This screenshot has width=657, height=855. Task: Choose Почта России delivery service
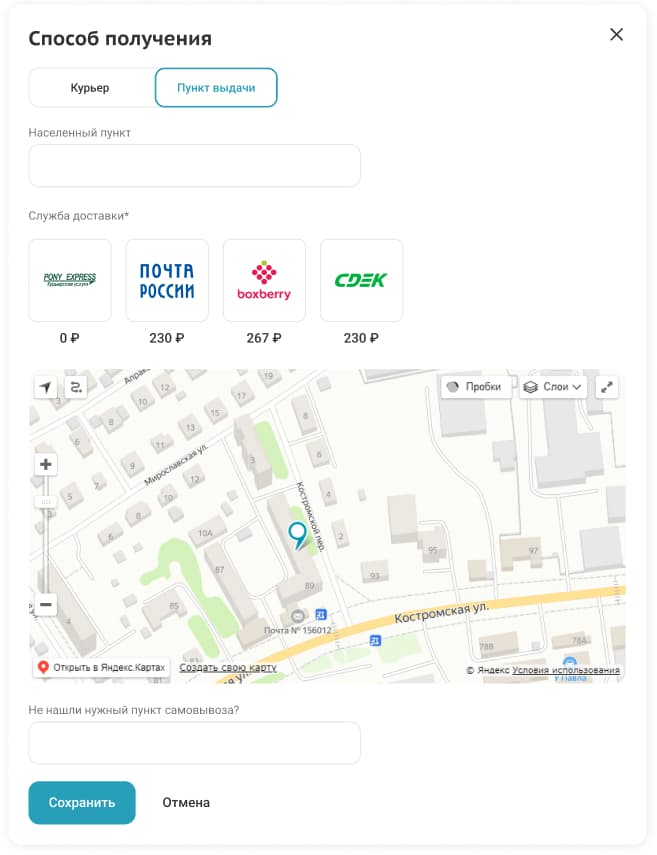167,280
